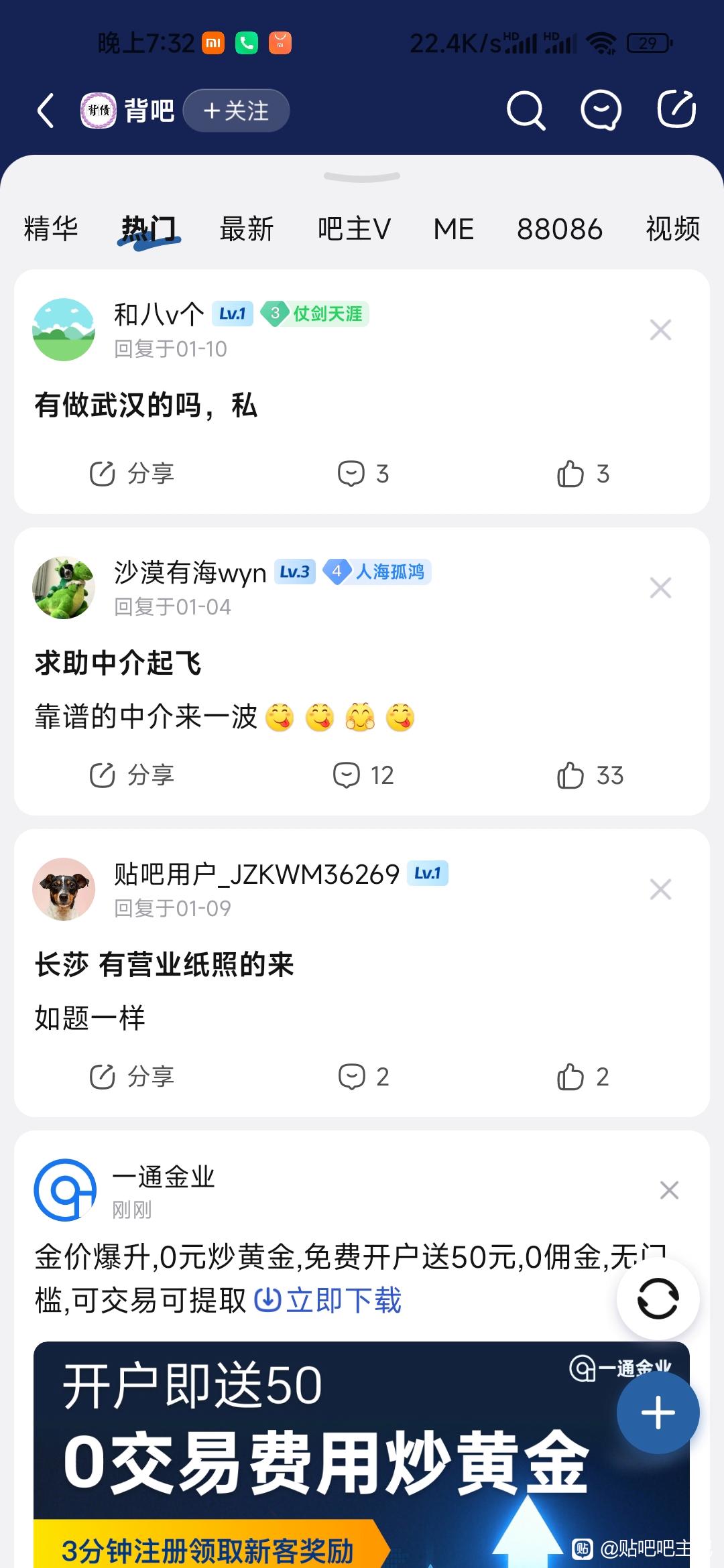Refresh the feed with the circular arrow button
The width and height of the screenshot is (724, 1568).
pyautogui.click(x=658, y=1299)
